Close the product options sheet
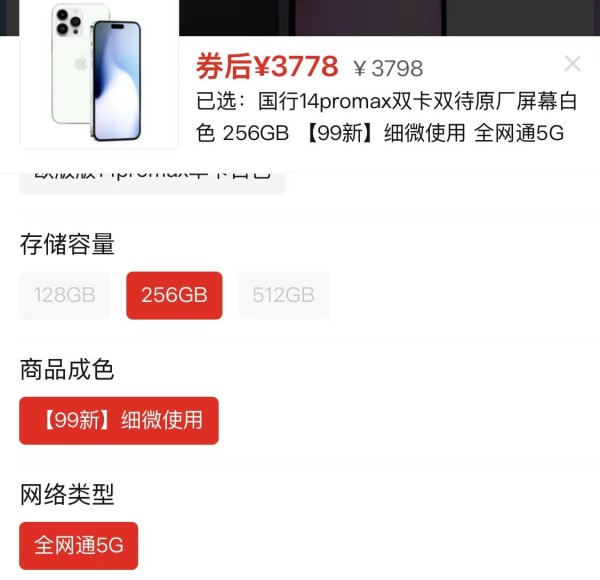Viewport: 600px width, 580px height. (x=572, y=64)
